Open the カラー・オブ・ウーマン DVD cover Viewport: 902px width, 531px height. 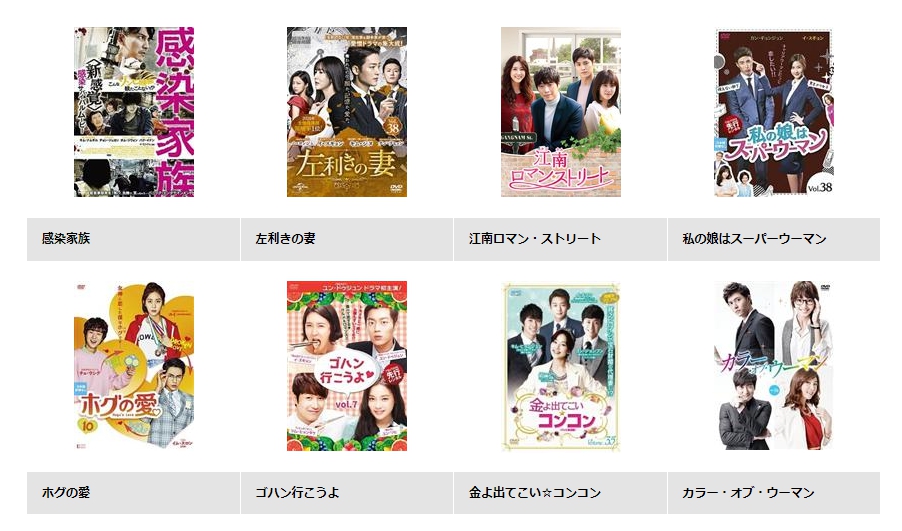(774, 366)
